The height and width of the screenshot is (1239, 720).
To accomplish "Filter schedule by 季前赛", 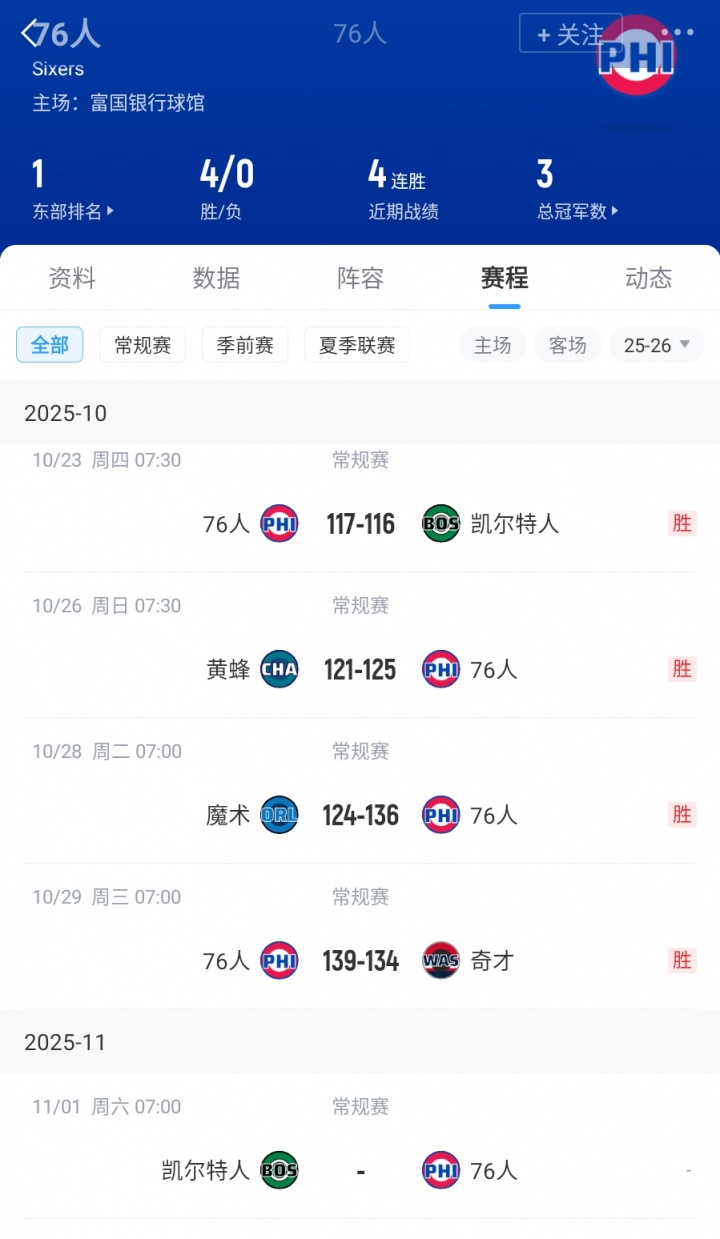I will point(245,345).
